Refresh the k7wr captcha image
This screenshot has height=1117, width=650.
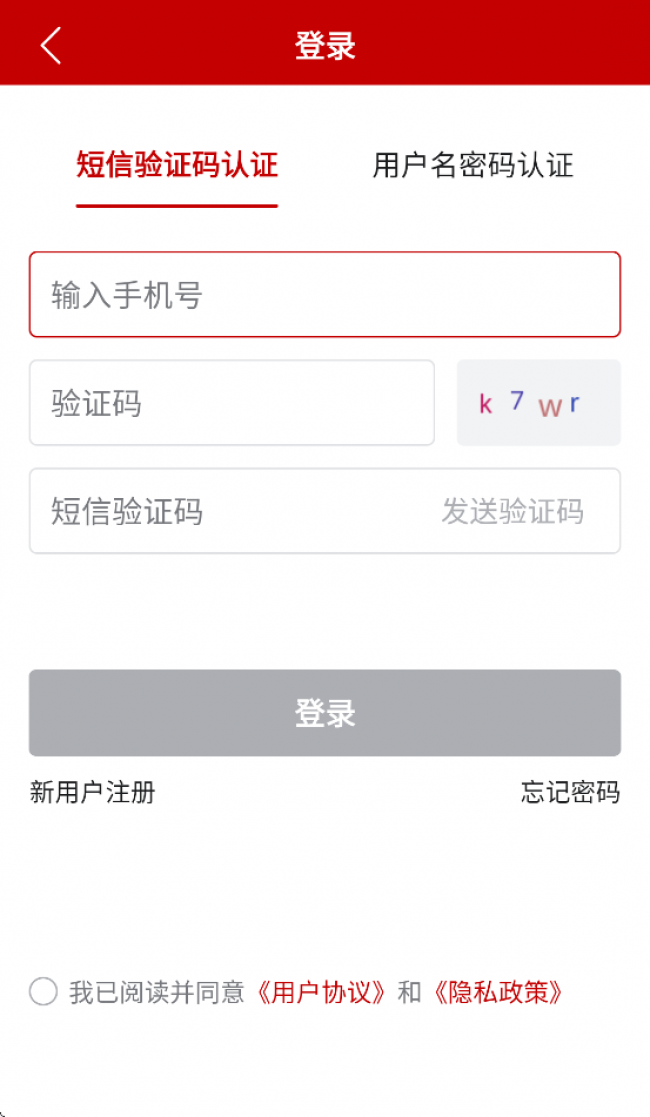[x=538, y=403]
